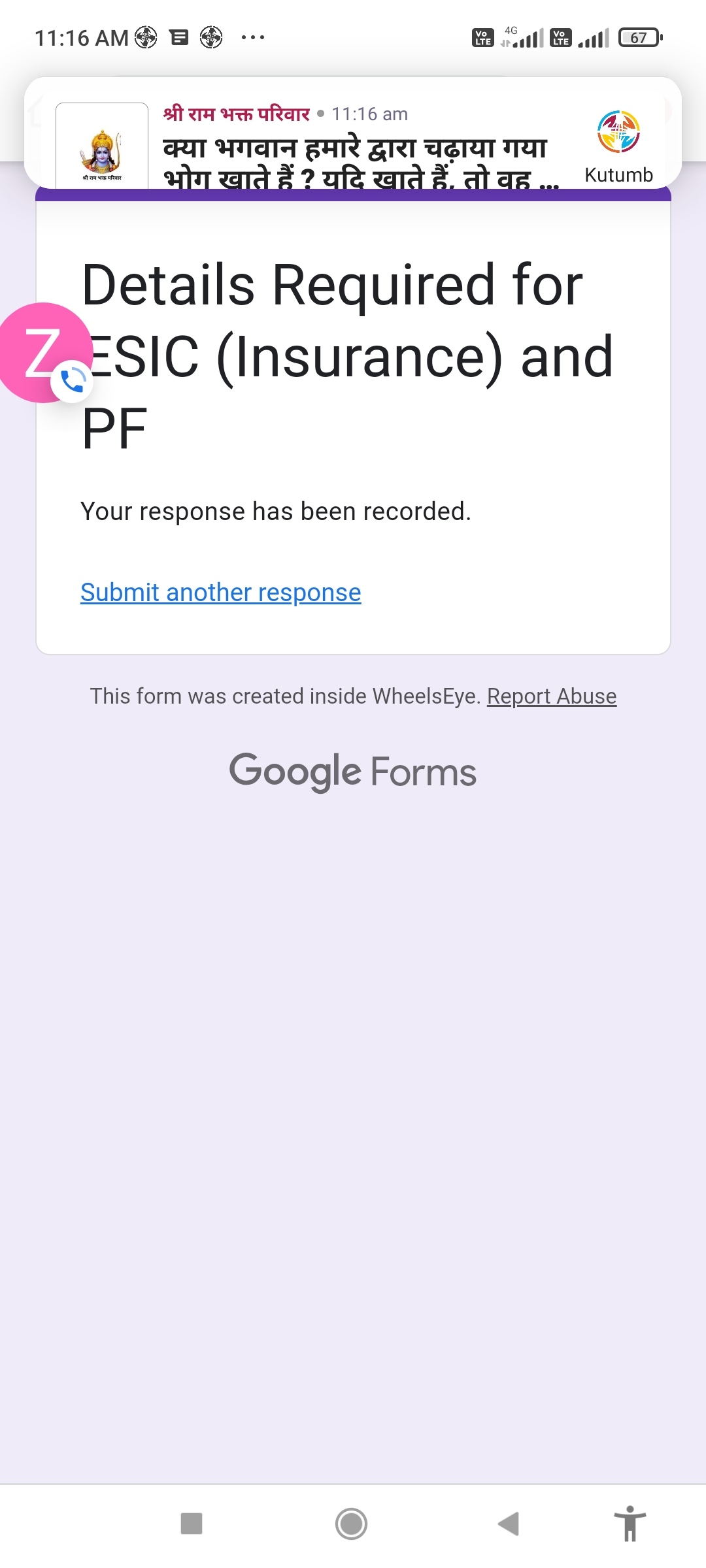Open the Report Abuse link
Image resolution: width=706 pixels, height=1568 pixels.
552,696
